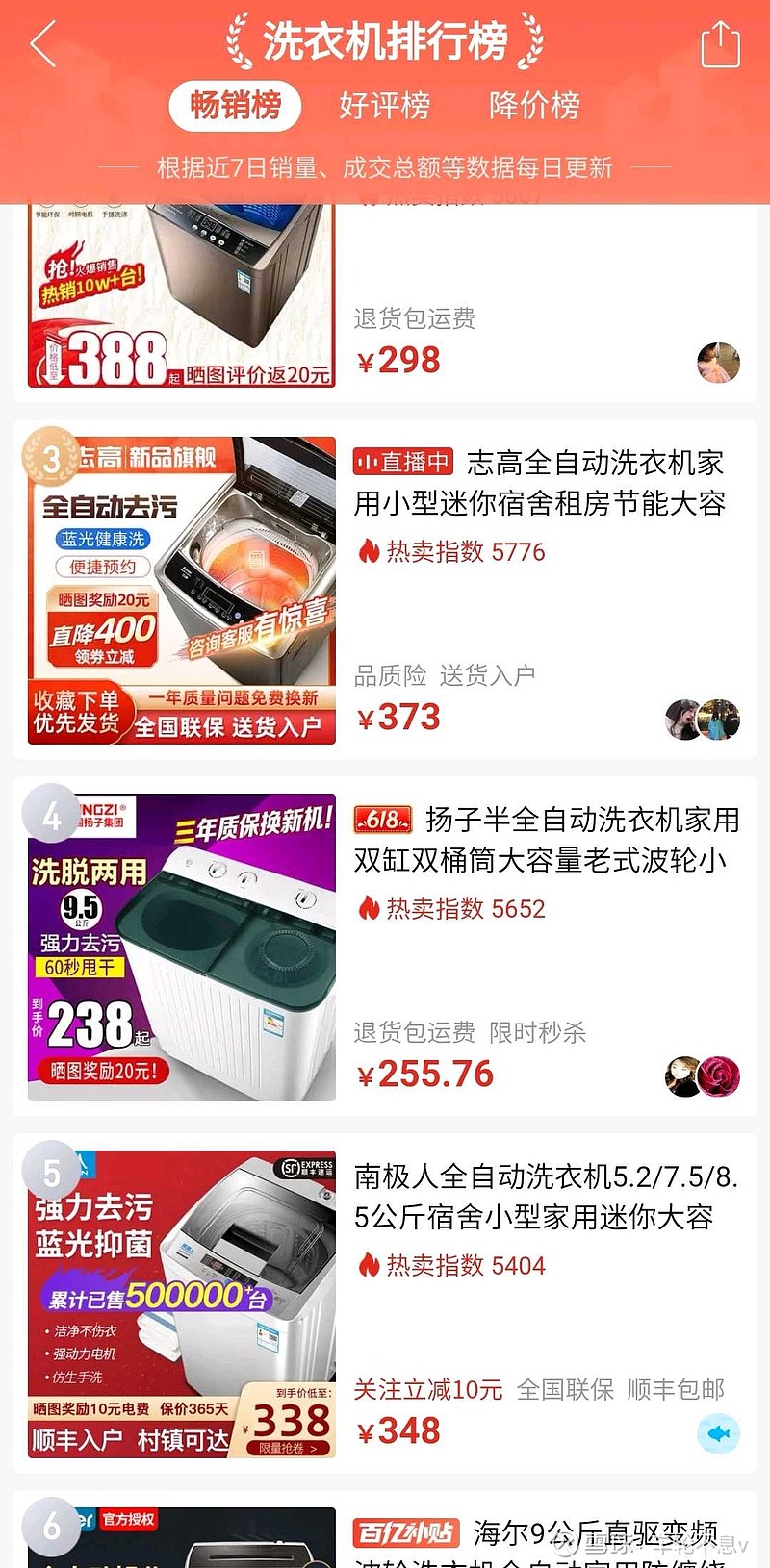
Task: Switch to the 降价榜 tab
Action: click(x=534, y=105)
